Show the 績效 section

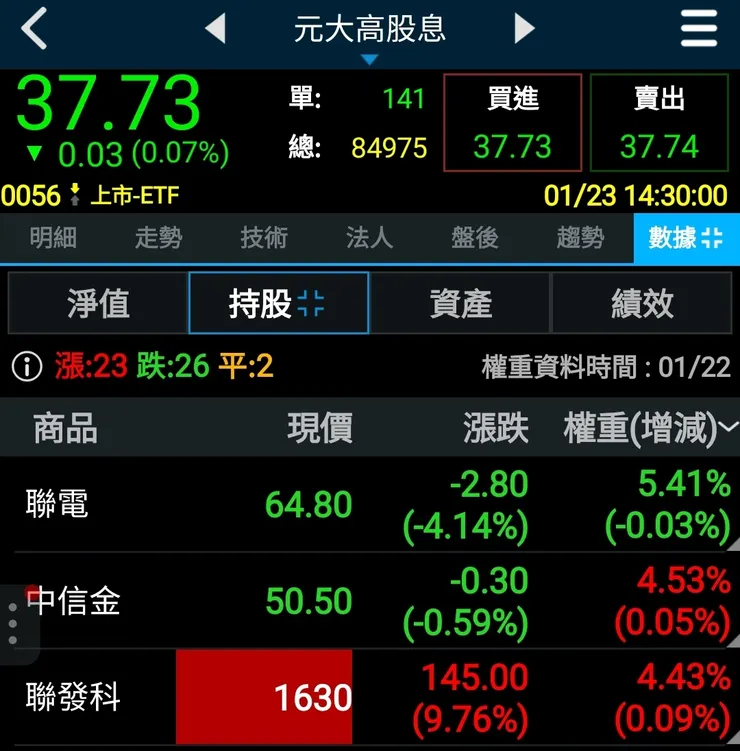(642, 303)
